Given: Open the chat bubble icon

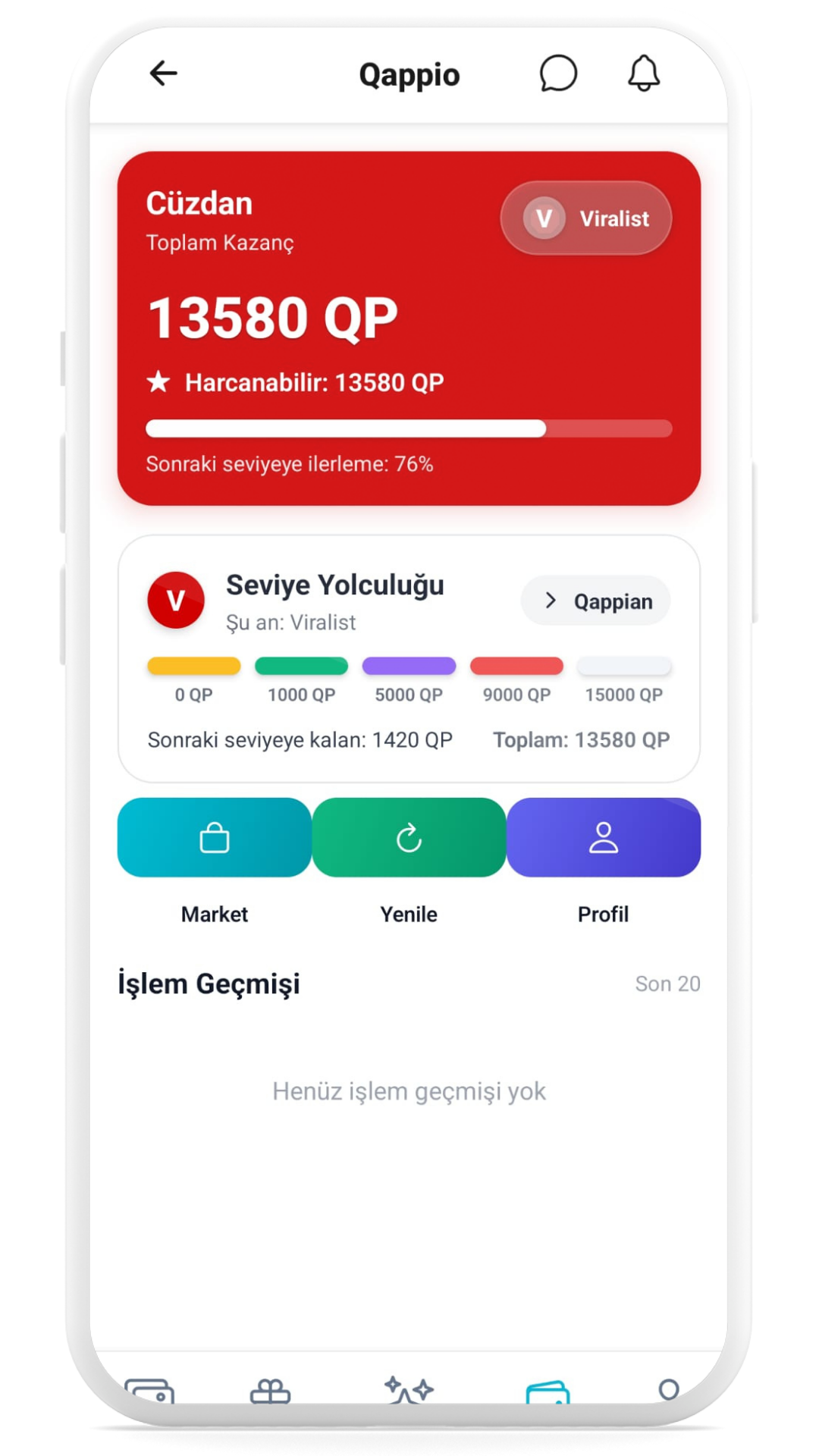Looking at the screenshot, I should 558,74.
